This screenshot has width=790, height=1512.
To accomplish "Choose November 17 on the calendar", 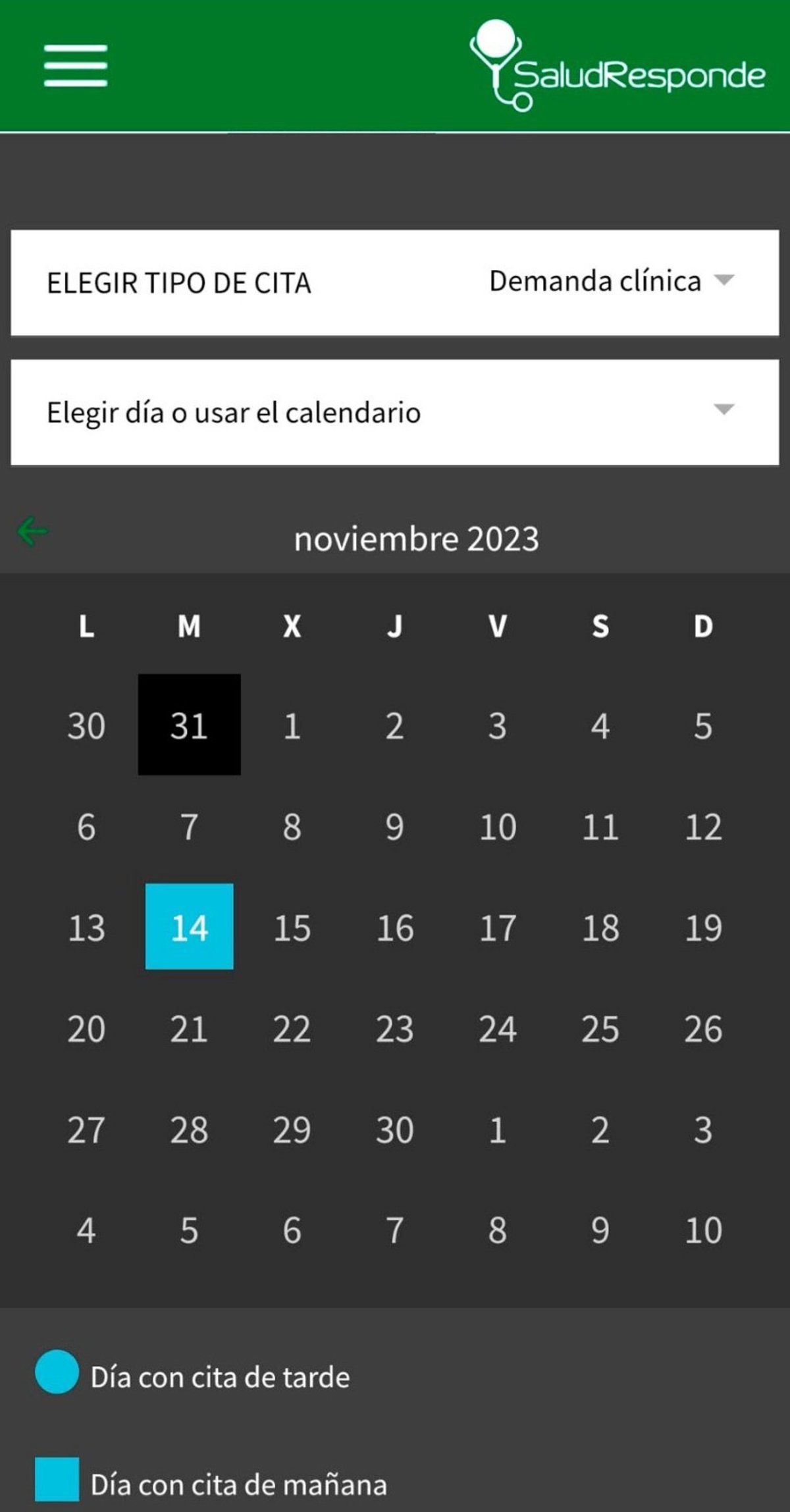I will click(497, 927).
